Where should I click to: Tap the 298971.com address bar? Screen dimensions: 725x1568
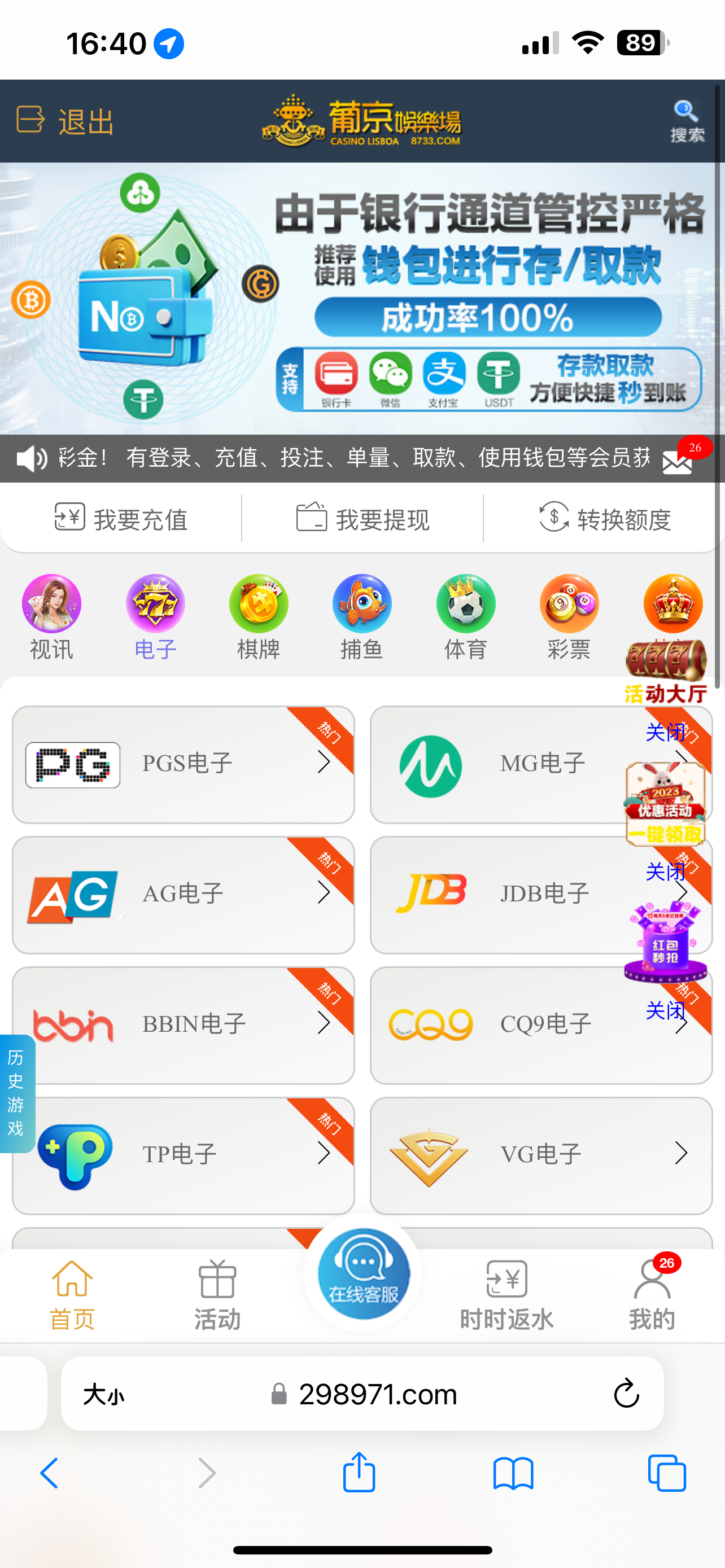point(377,1394)
